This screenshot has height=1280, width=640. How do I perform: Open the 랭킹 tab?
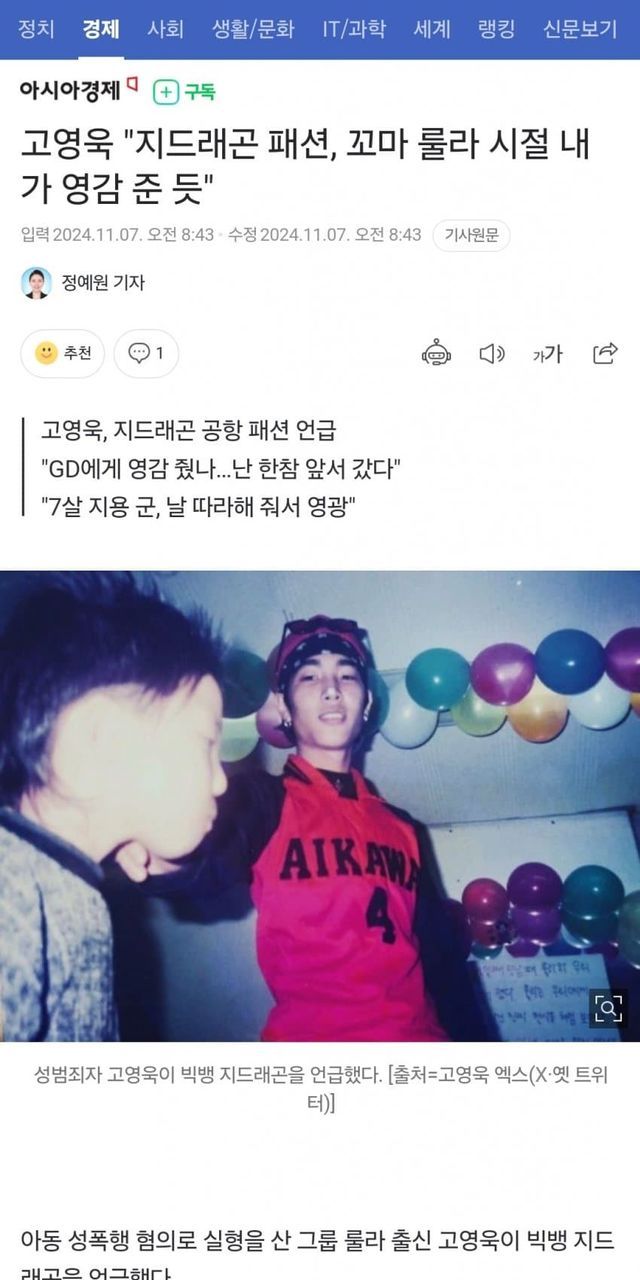497,28
